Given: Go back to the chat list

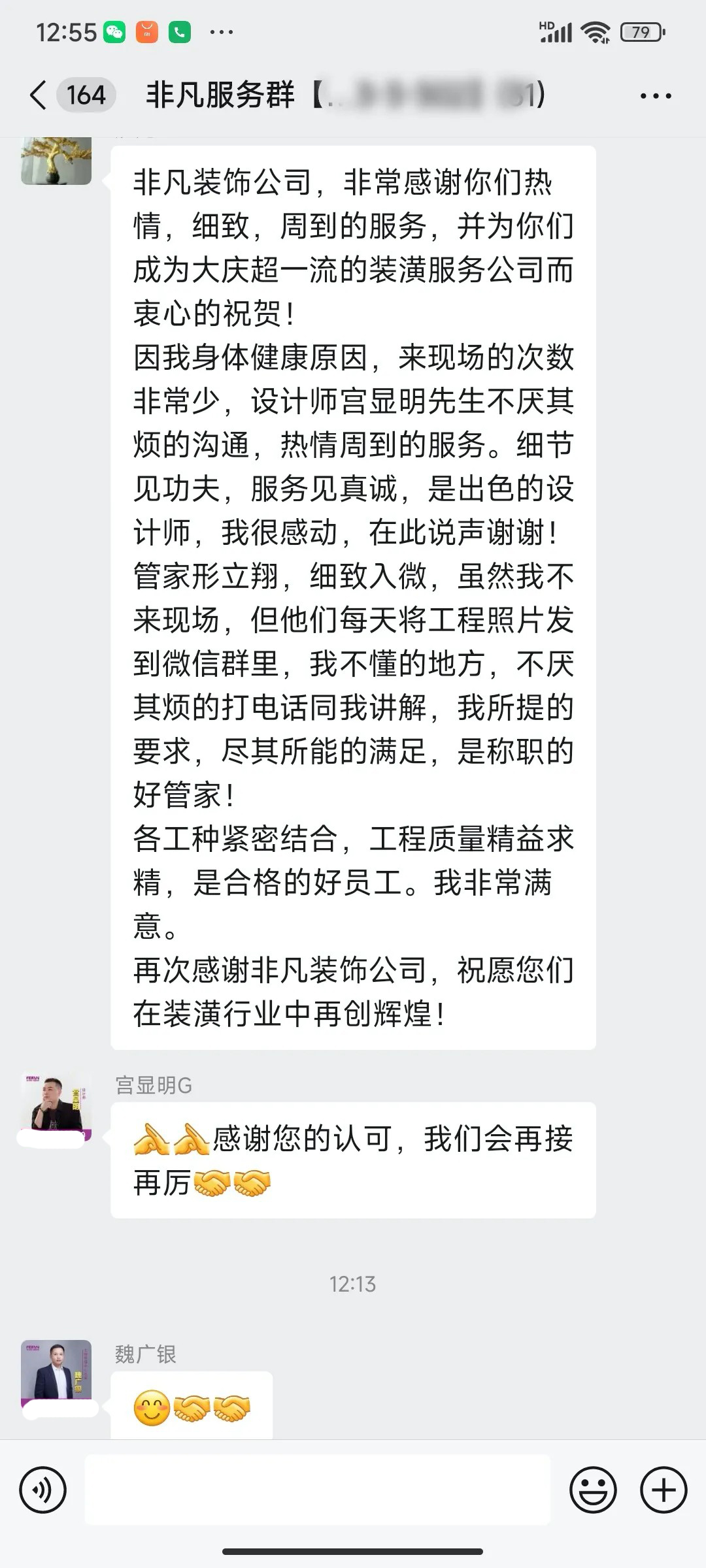Looking at the screenshot, I should point(39,95).
